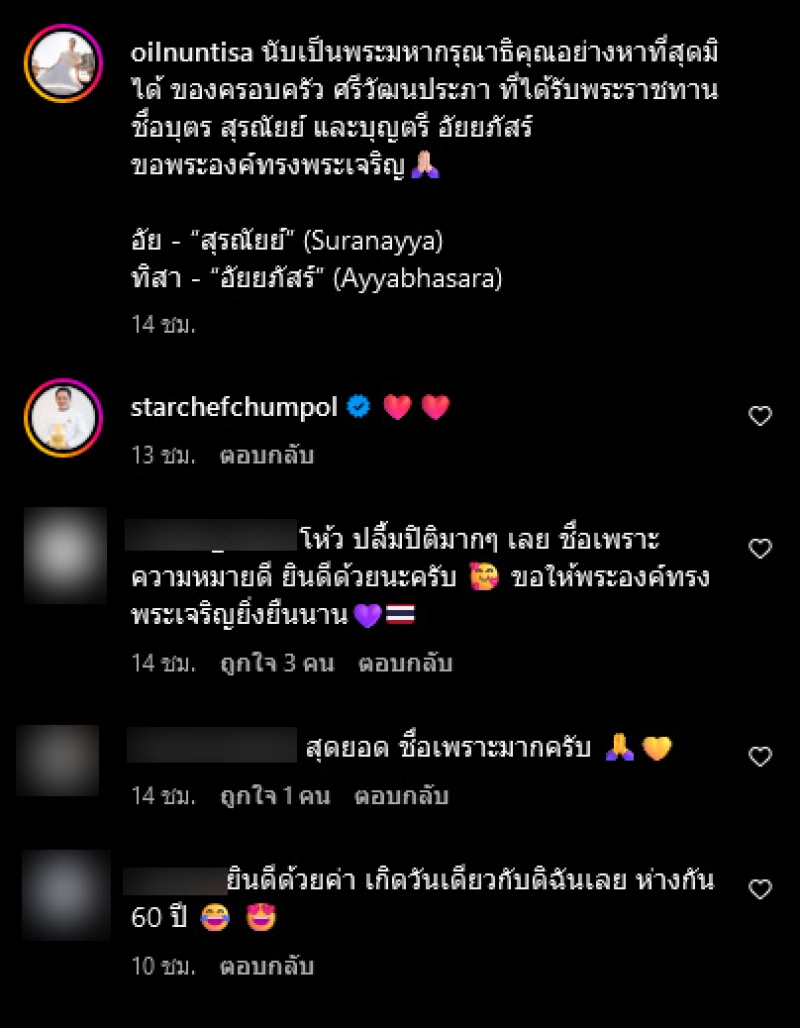
Task: Like starchefchumpol's comment
Action: coord(760,416)
